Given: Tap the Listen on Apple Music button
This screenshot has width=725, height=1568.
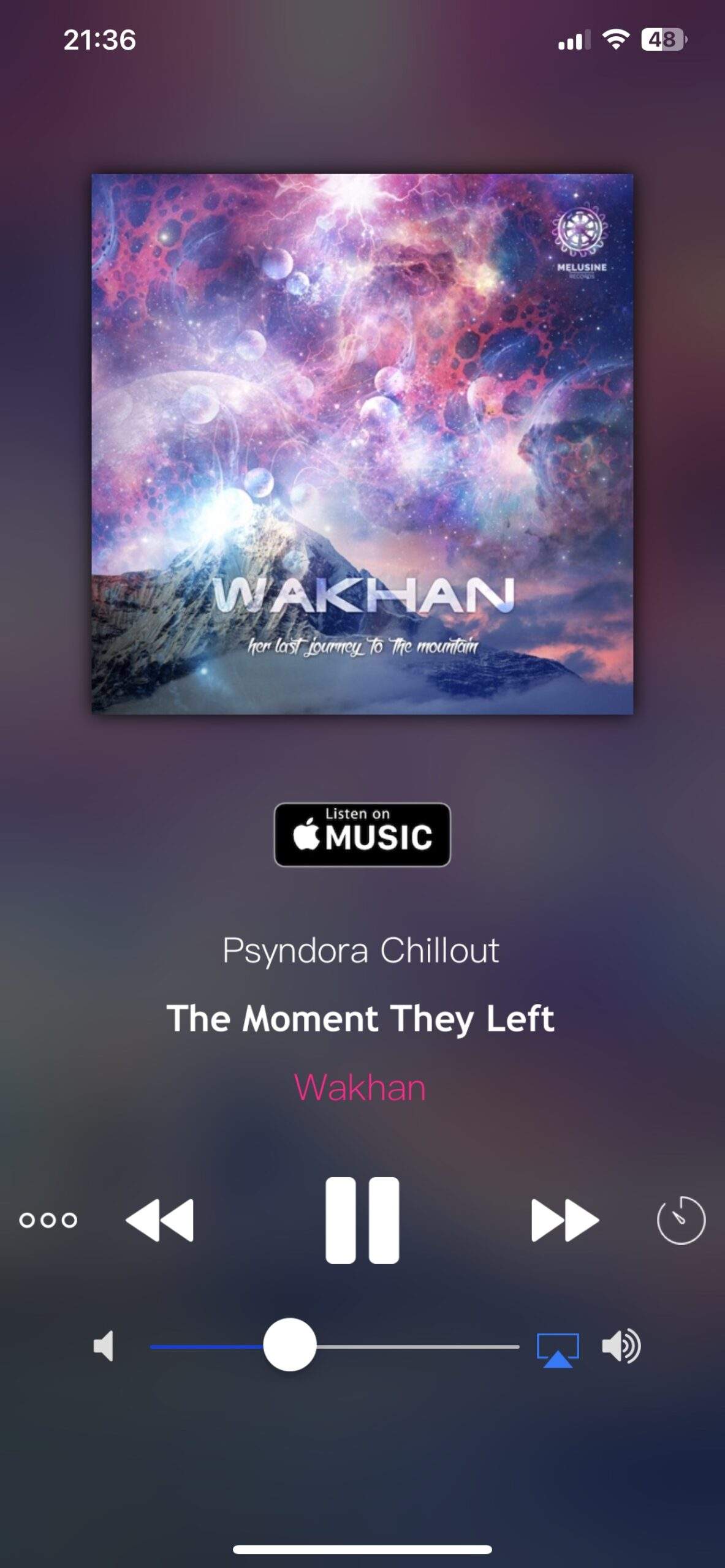Looking at the screenshot, I should tap(362, 834).
